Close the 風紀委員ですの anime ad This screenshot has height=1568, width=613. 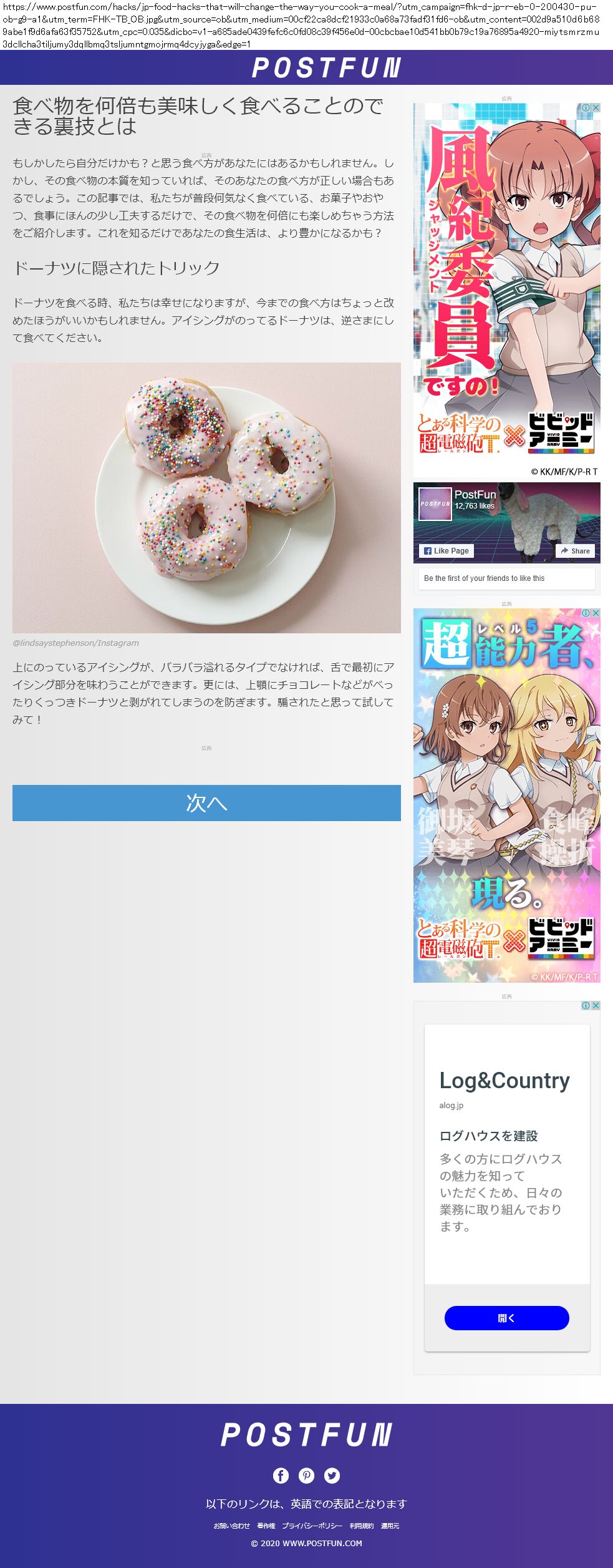pos(596,108)
